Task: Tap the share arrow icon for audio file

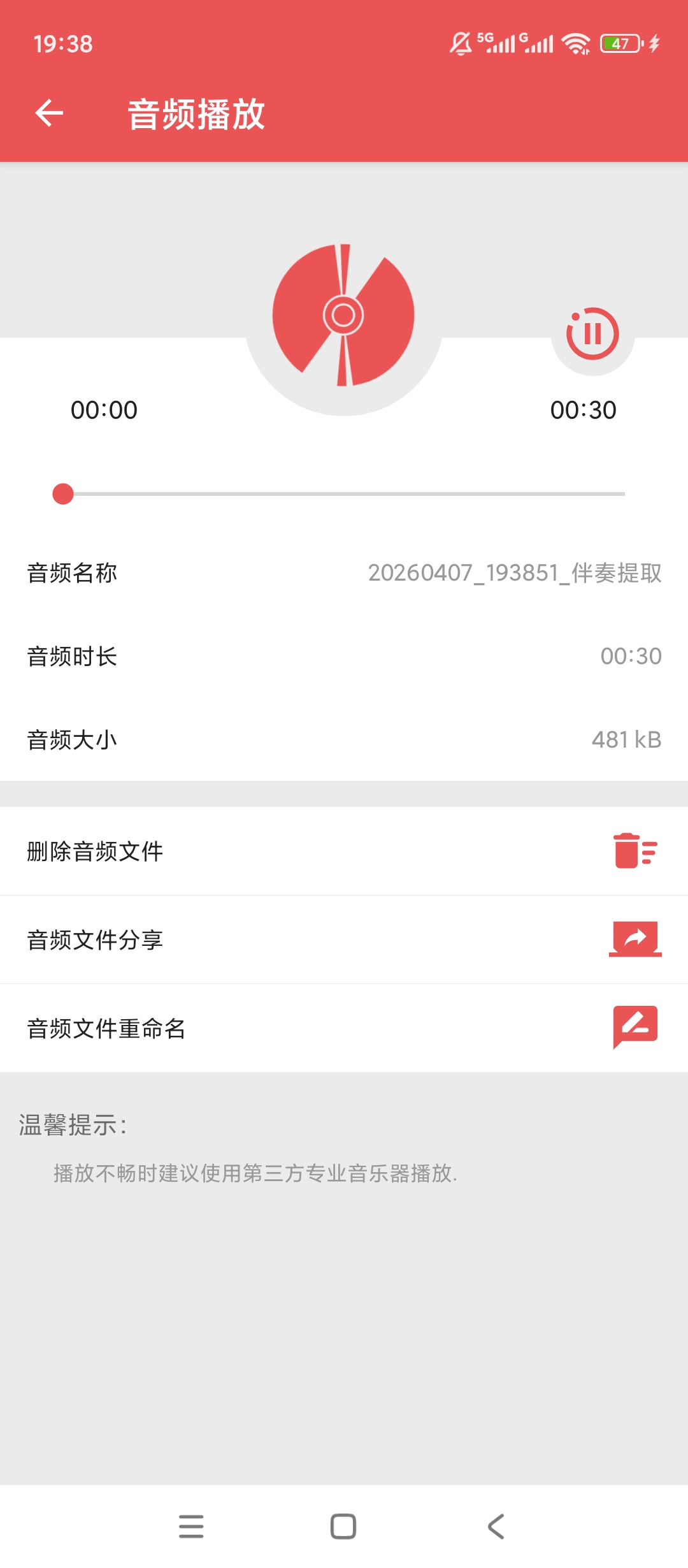Action: (635, 940)
